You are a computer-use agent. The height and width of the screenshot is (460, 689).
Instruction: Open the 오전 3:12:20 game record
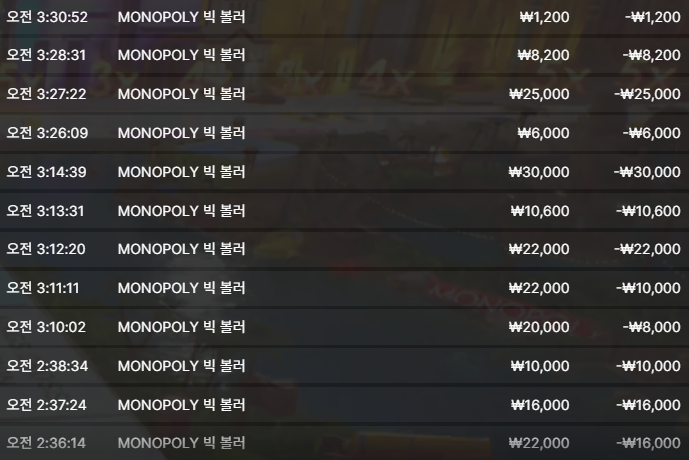(x=344, y=249)
